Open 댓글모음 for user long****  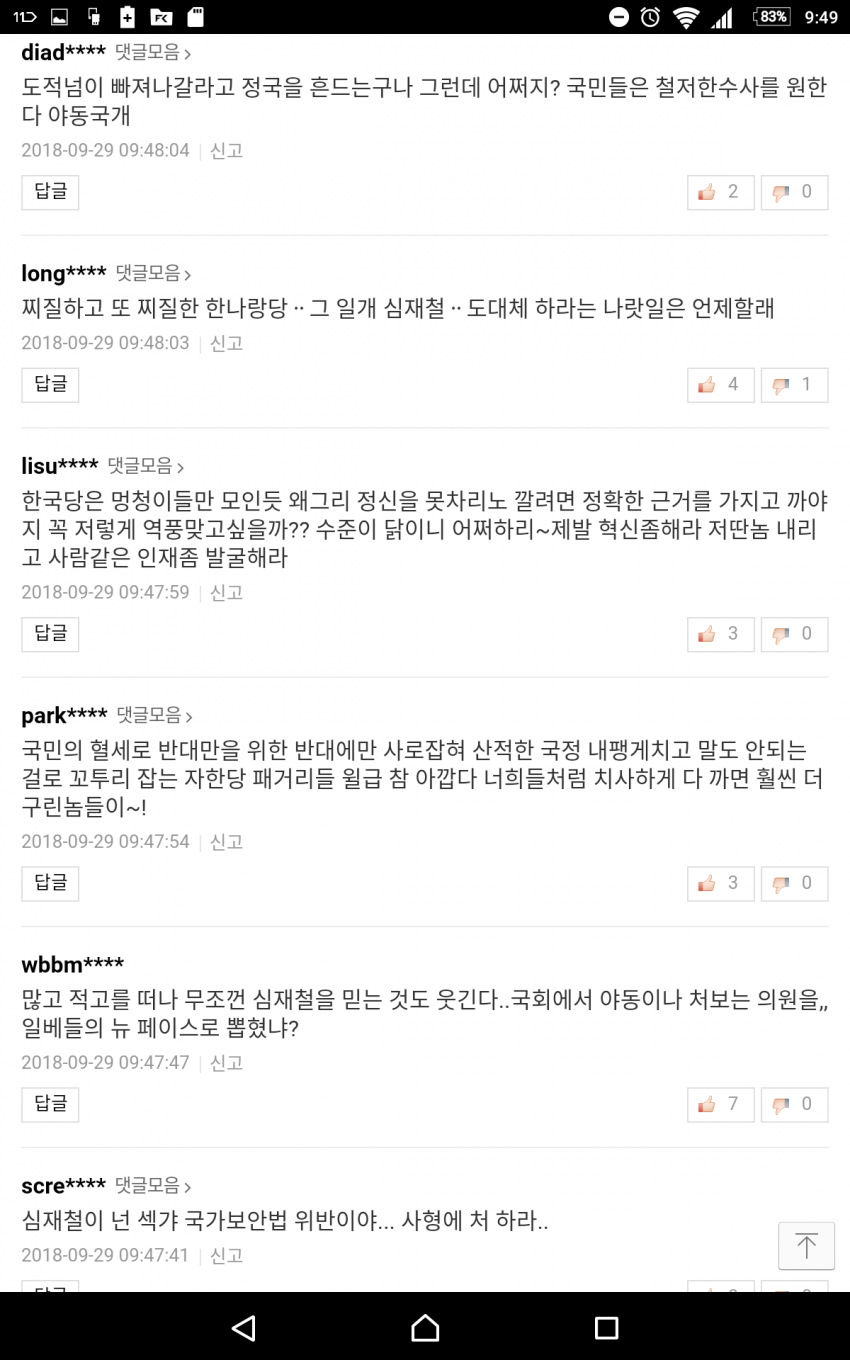coord(154,273)
